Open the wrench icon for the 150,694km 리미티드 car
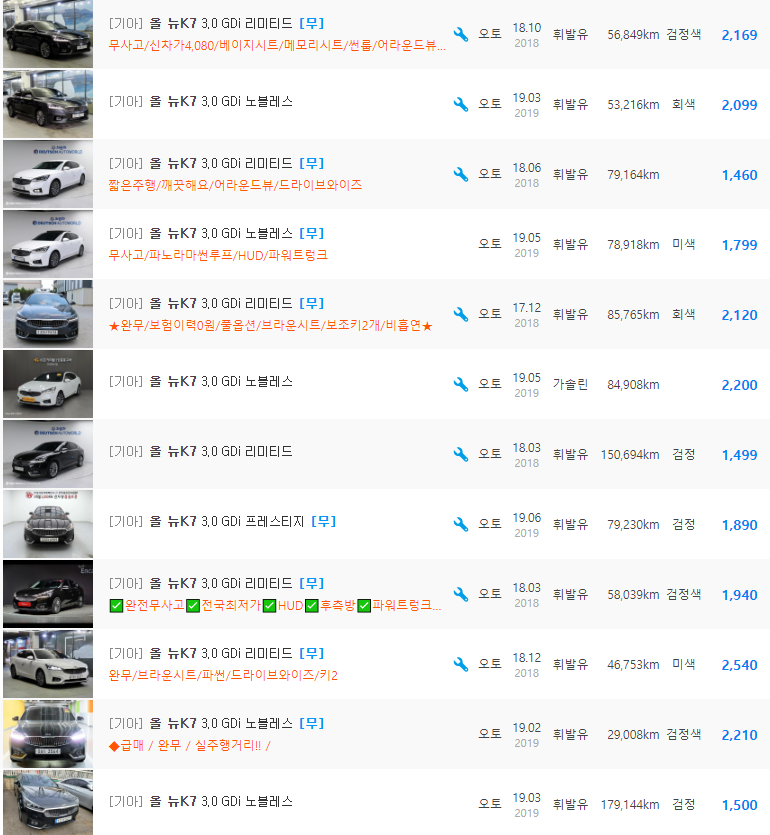The height and width of the screenshot is (835, 770). (461, 453)
